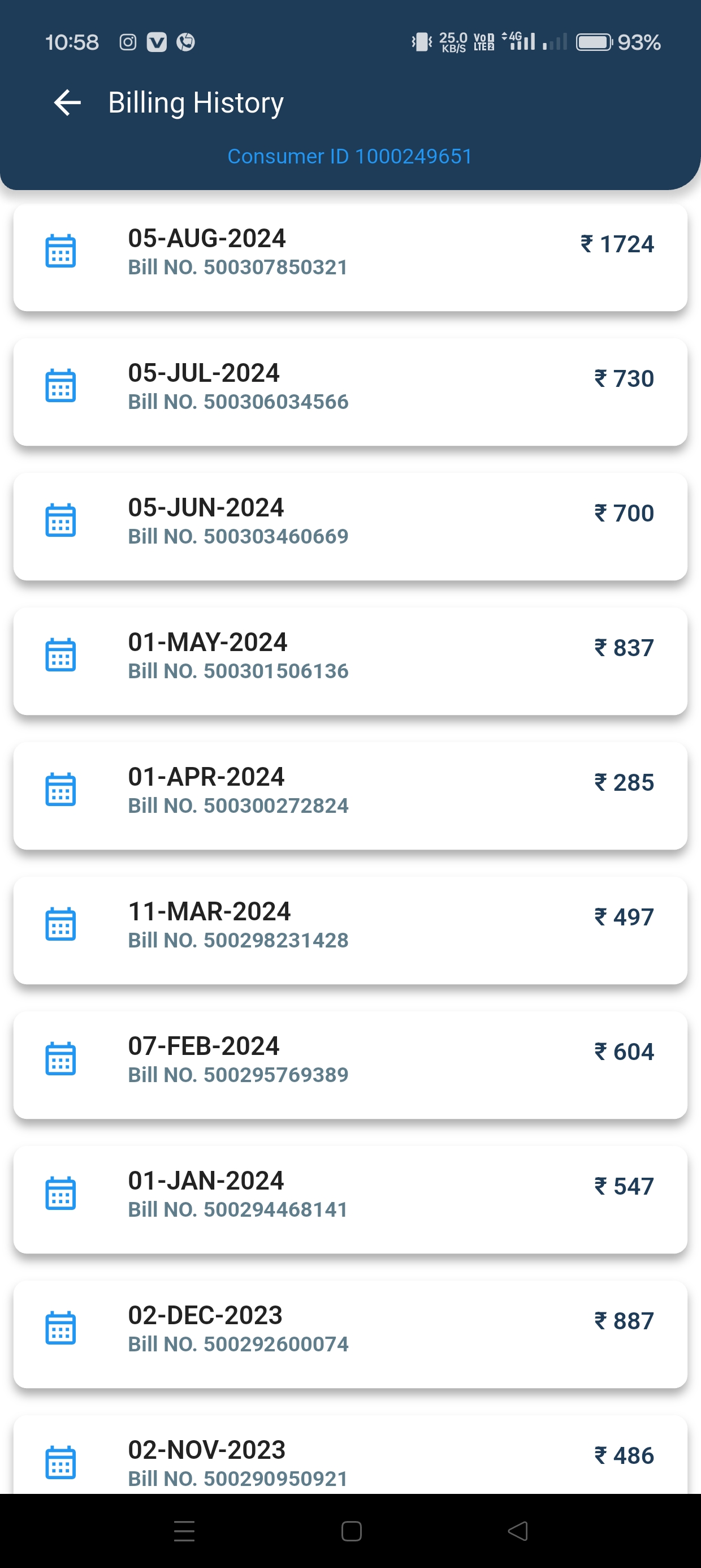
Task: View the 11-MAR-2024 bill card
Action: coord(350,930)
